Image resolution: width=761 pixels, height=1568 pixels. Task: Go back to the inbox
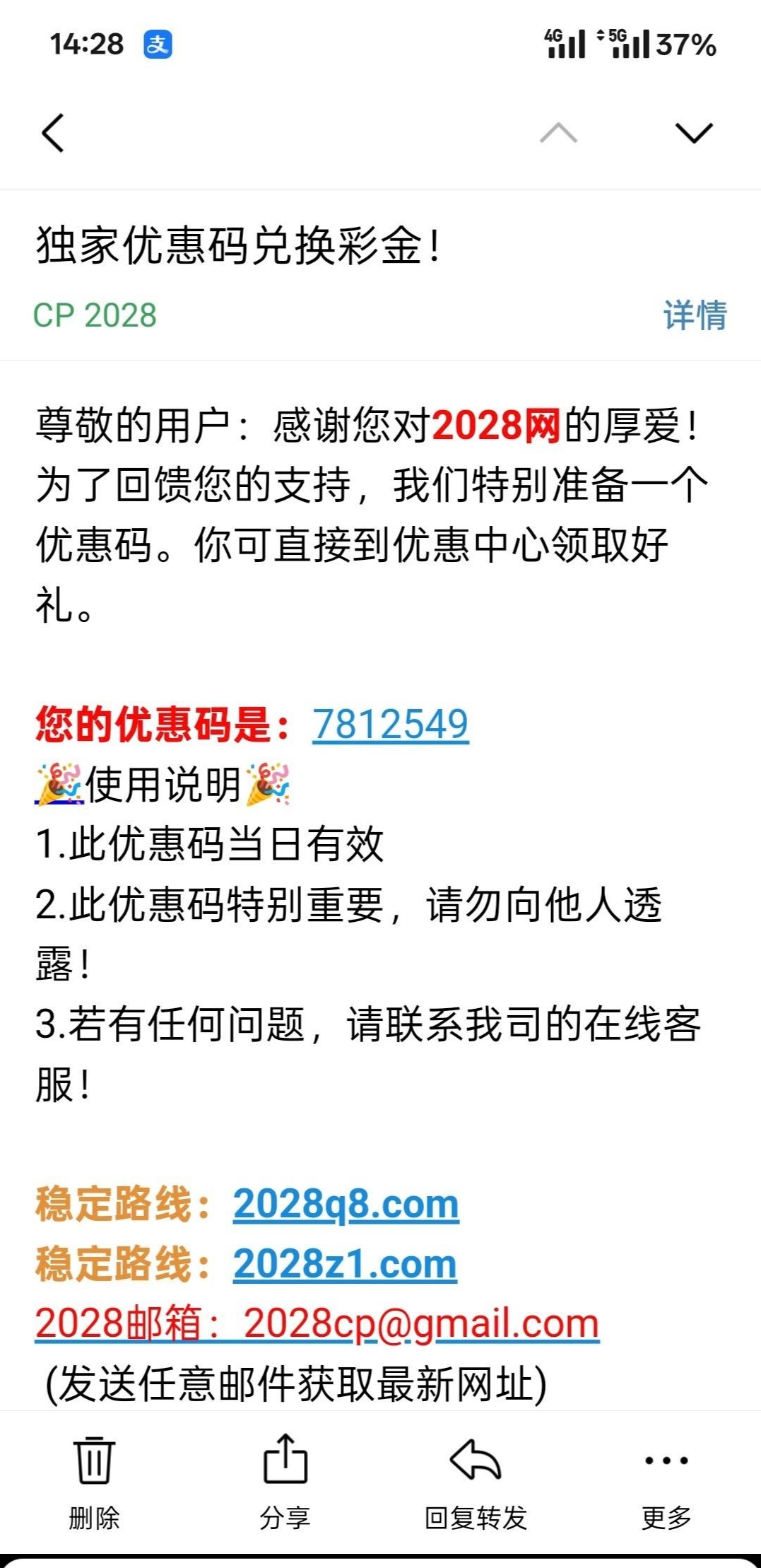[x=54, y=133]
